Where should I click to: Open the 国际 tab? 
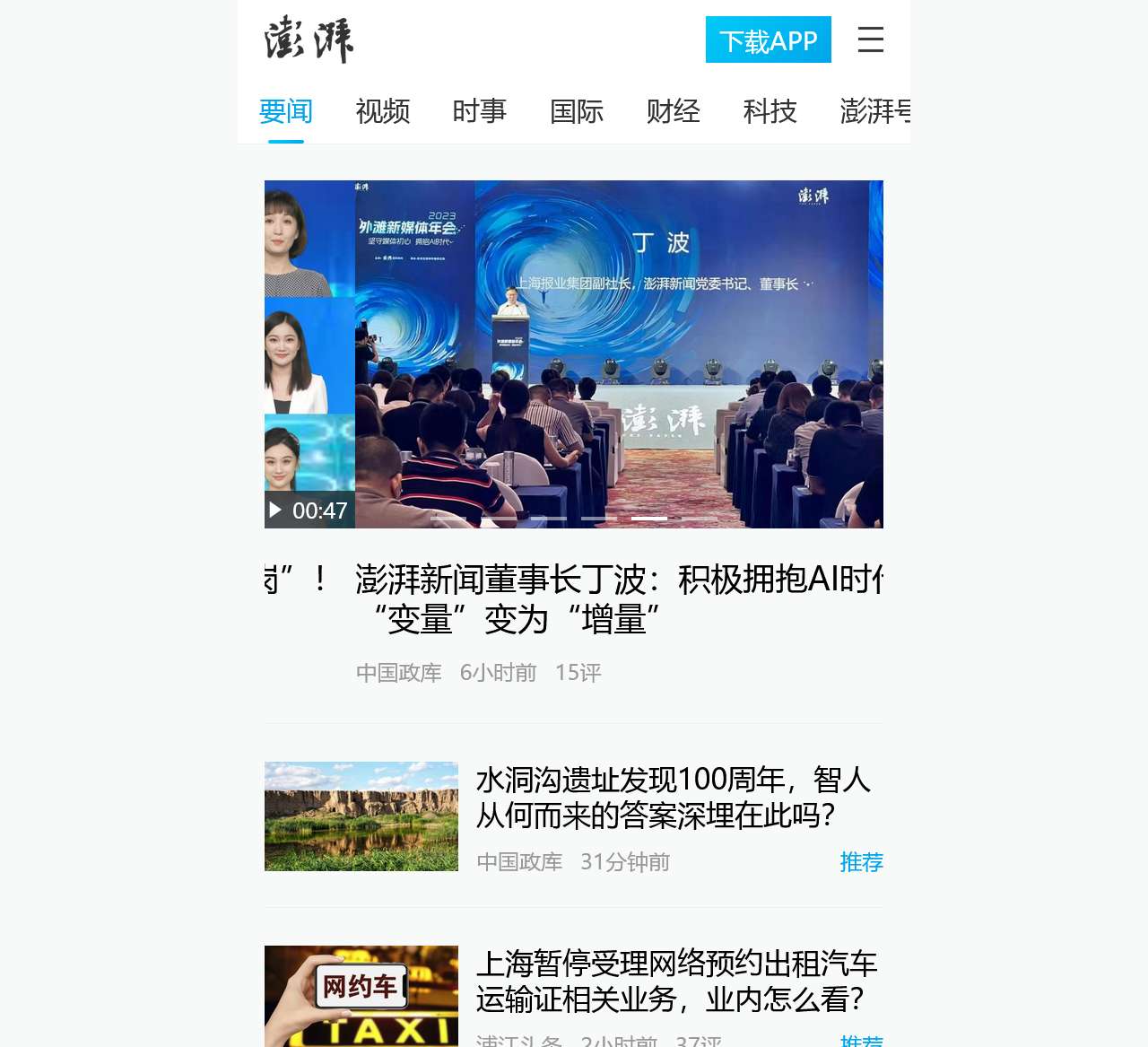coord(577,111)
